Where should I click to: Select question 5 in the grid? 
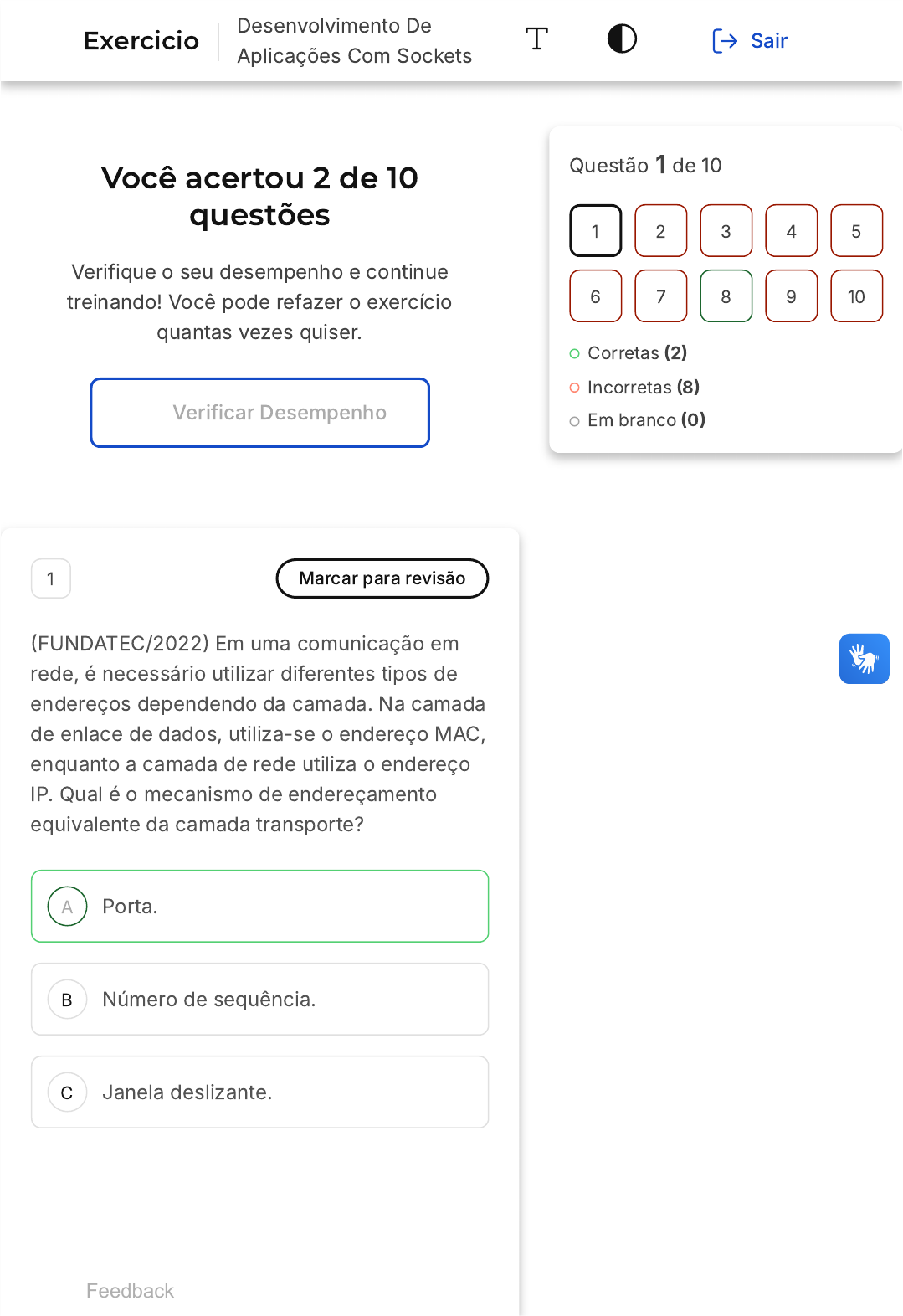point(857,231)
